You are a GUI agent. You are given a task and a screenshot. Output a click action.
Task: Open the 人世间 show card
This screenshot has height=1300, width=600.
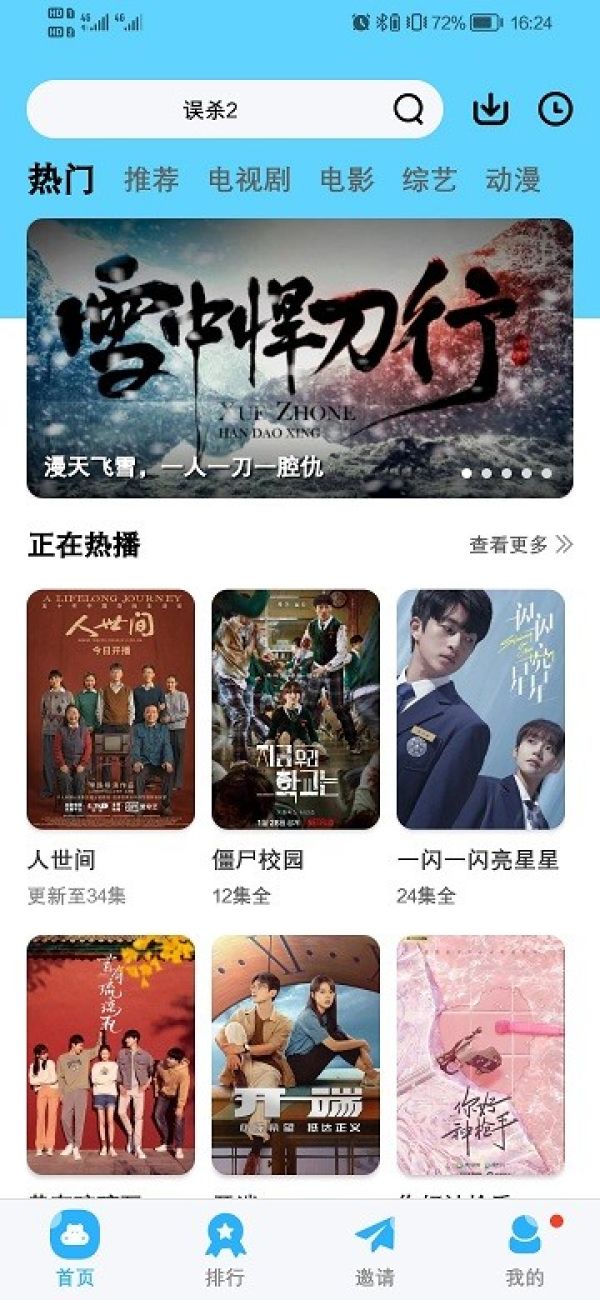pos(111,709)
